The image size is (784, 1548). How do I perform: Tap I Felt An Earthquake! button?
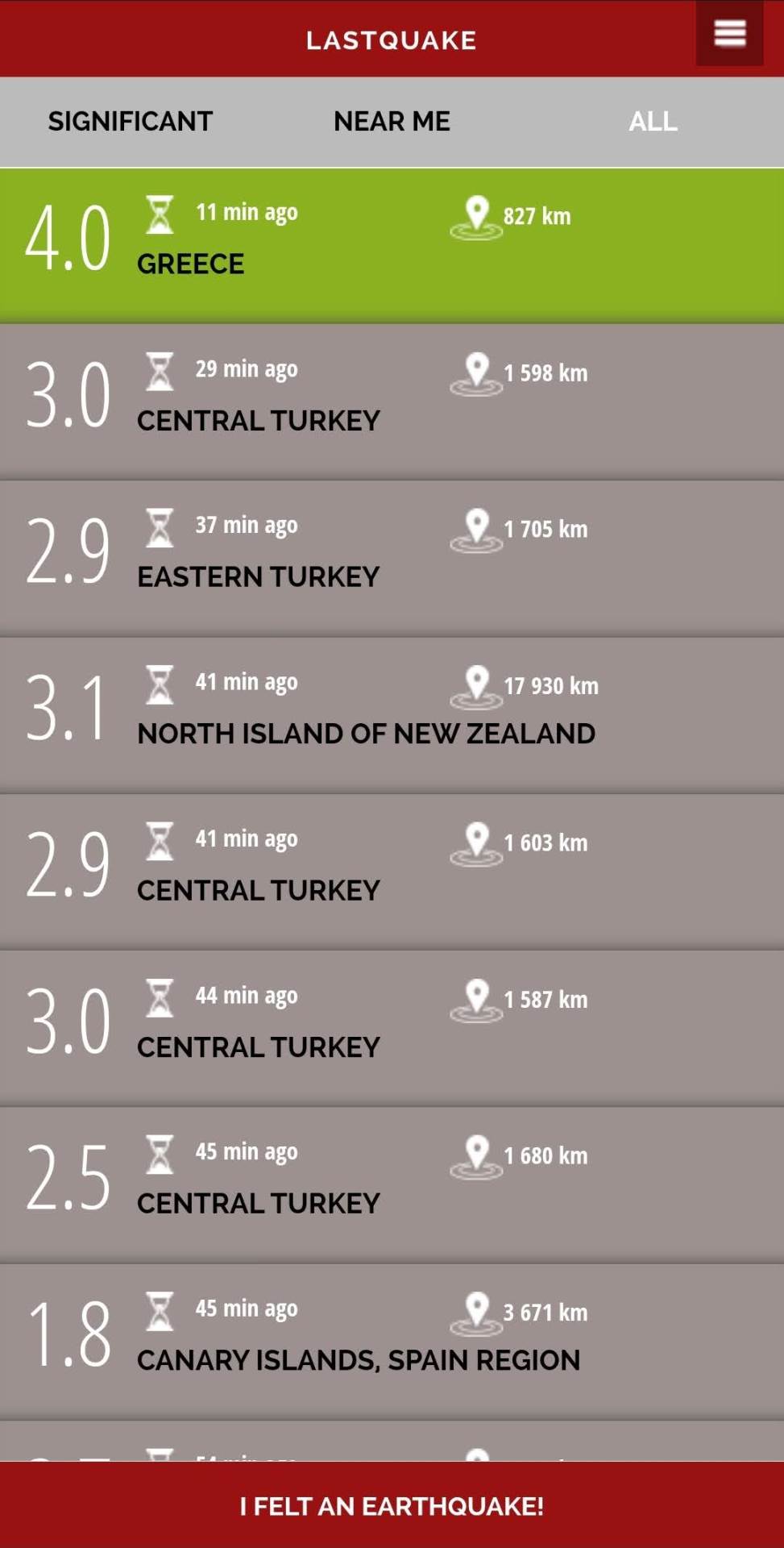[392, 1505]
